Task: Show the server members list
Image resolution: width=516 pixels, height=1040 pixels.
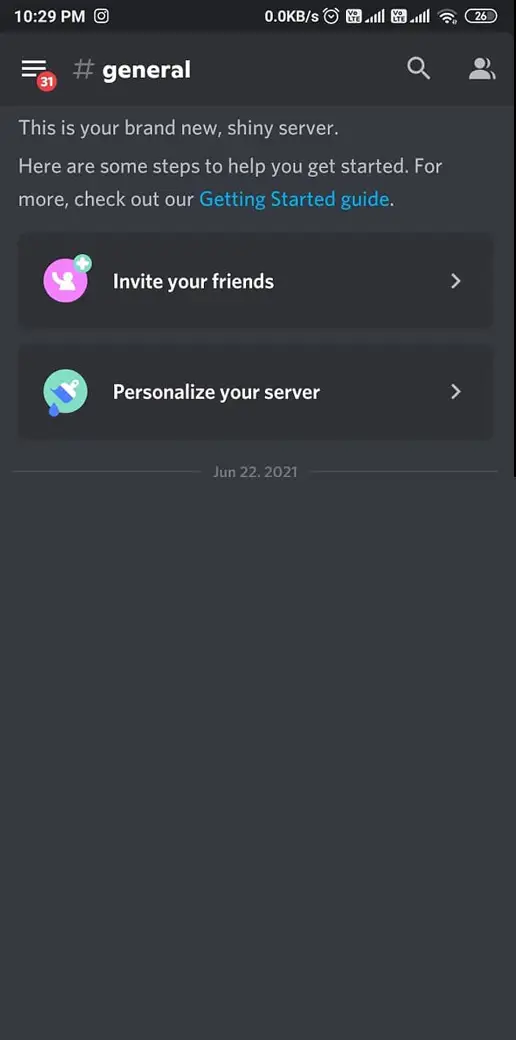Action: (x=482, y=68)
